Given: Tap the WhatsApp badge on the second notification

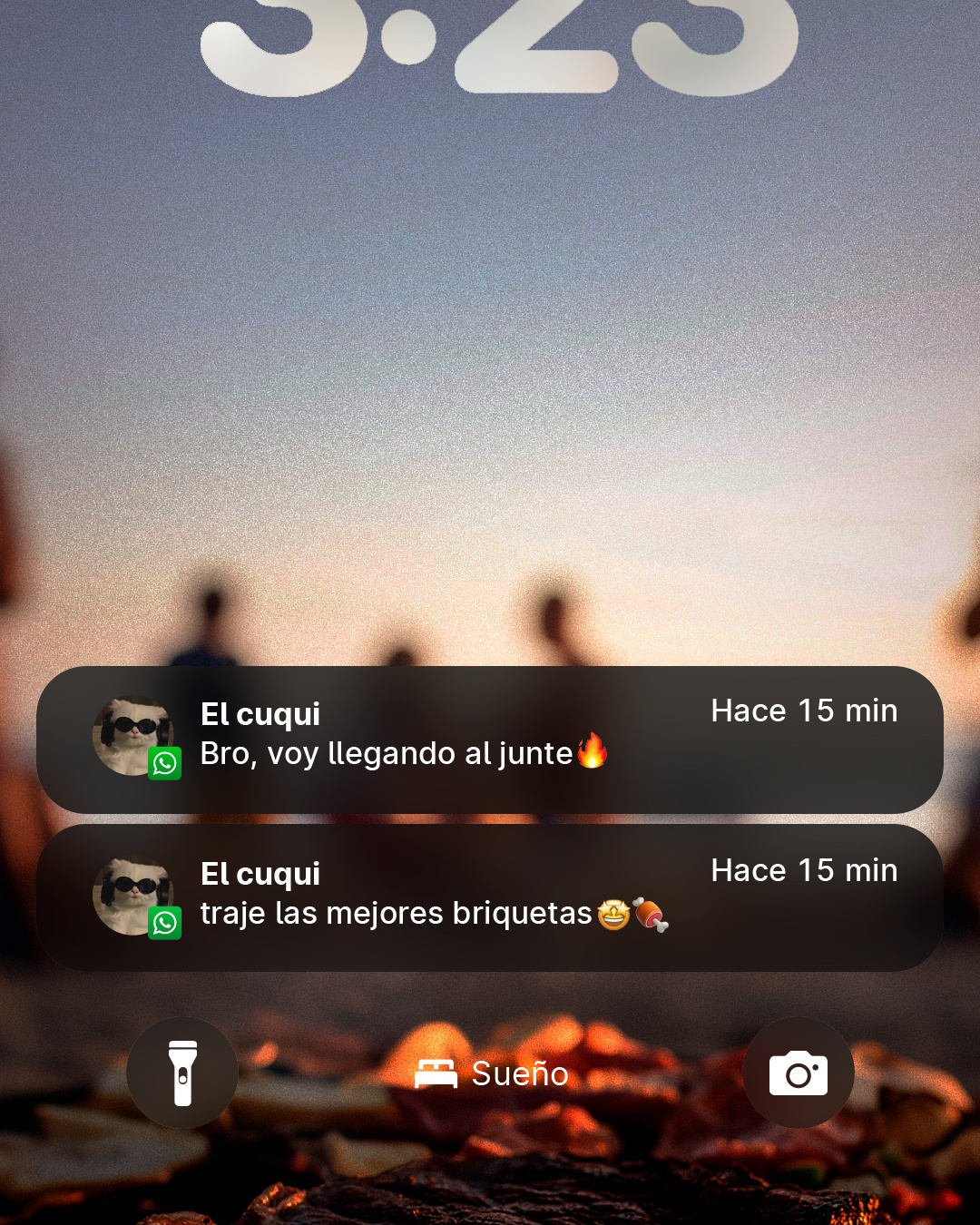Looking at the screenshot, I should click(166, 922).
